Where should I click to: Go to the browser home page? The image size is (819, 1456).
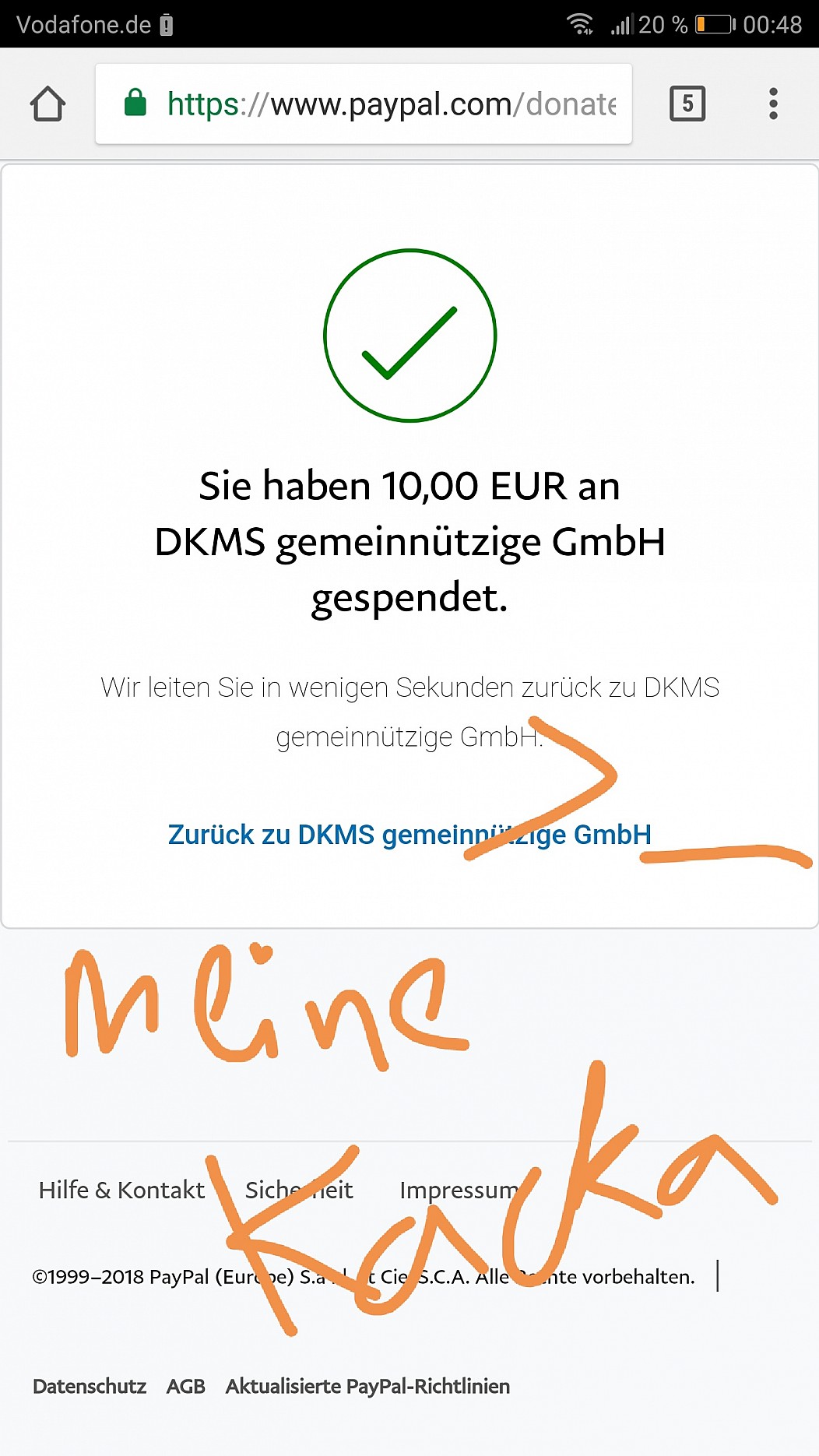click(47, 104)
